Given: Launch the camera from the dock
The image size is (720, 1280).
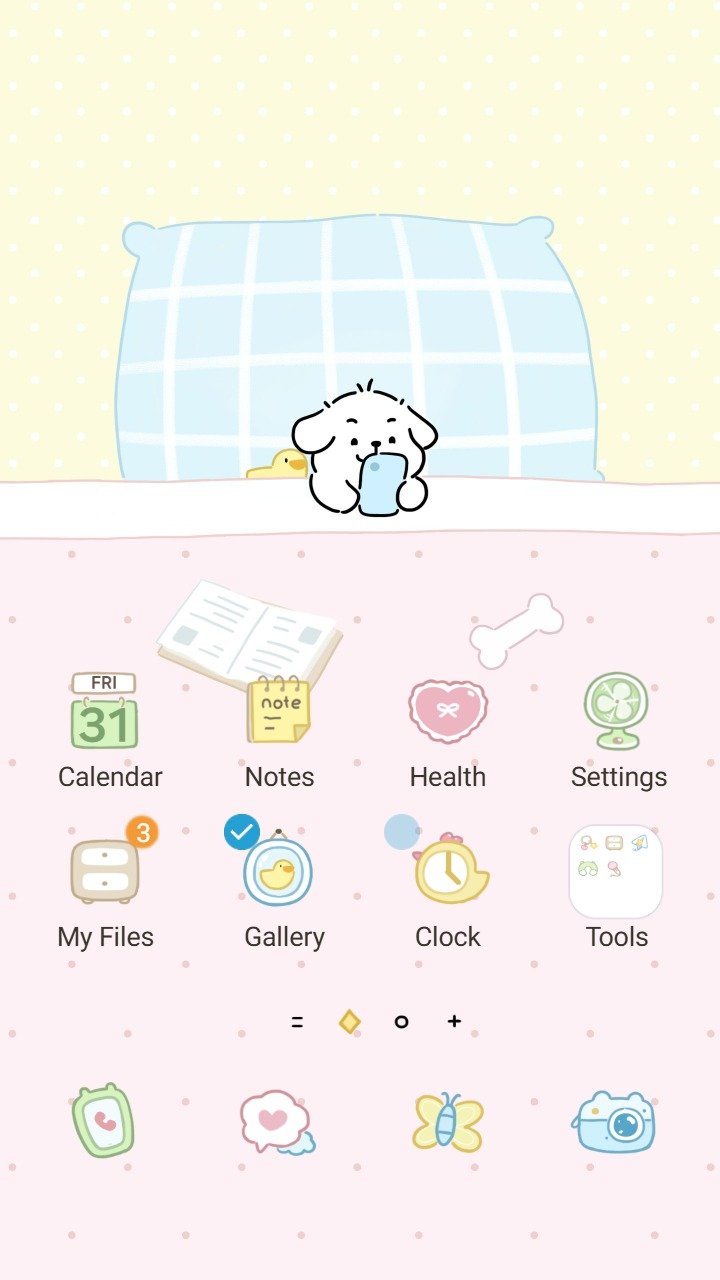Looking at the screenshot, I should click(x=613, y=1123).
